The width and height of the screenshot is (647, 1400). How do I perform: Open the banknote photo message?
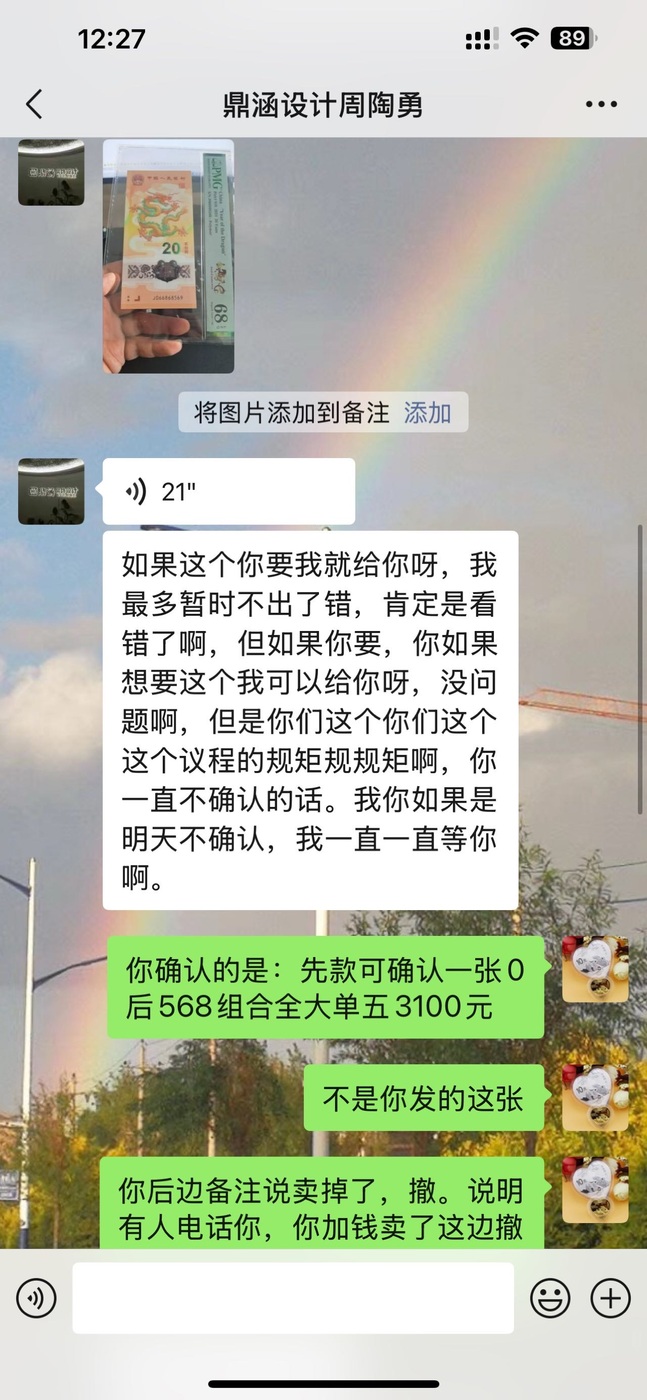point(168,256)
